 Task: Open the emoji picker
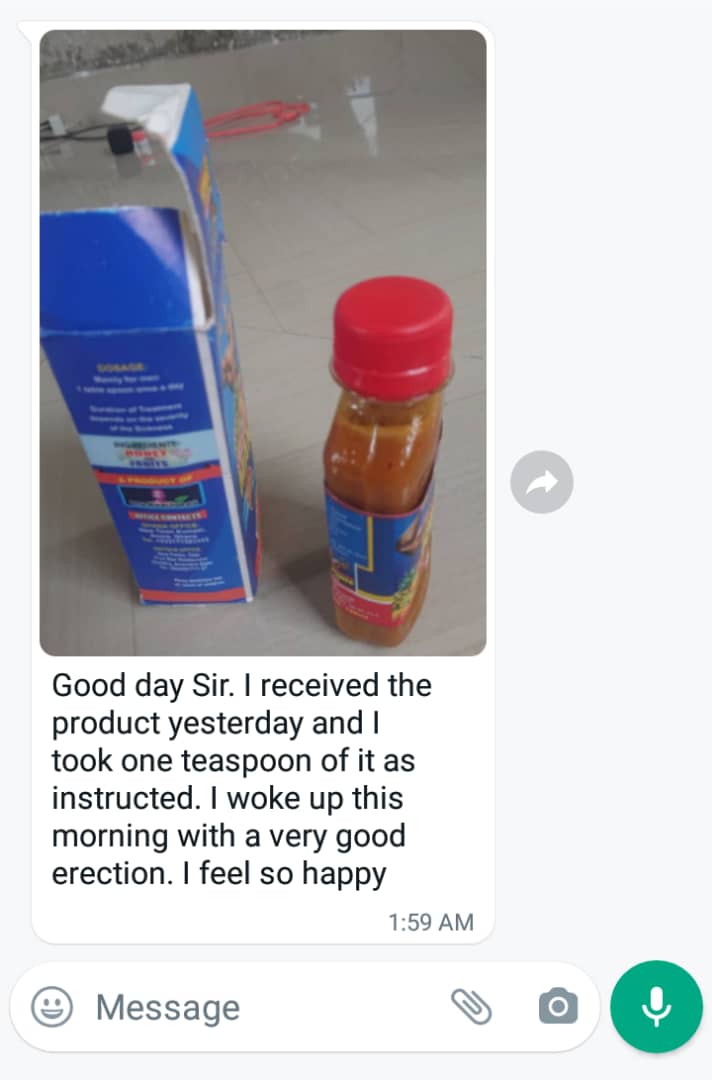click(x=52, y=1007)
